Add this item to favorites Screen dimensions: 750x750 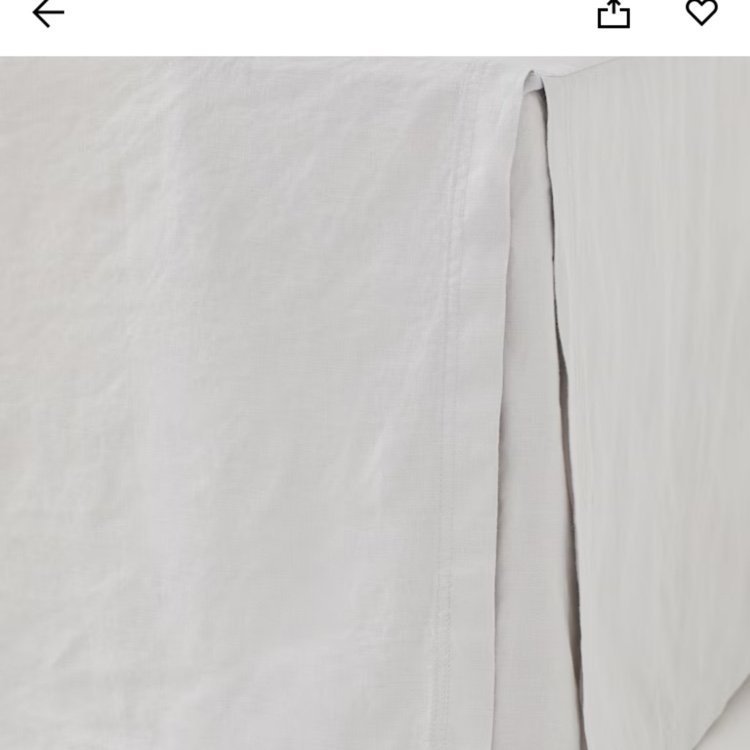point(702,12)
